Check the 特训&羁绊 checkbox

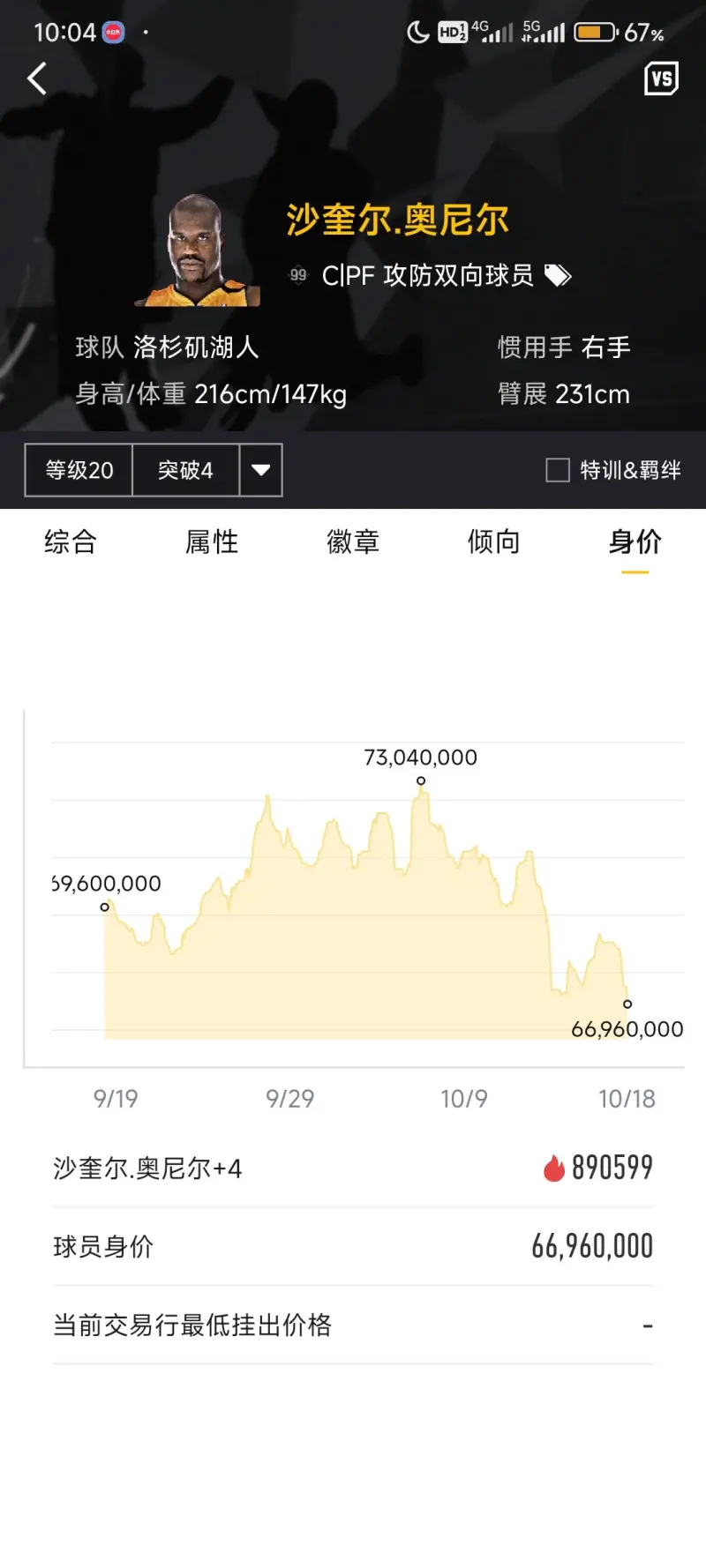click(558, 470)
